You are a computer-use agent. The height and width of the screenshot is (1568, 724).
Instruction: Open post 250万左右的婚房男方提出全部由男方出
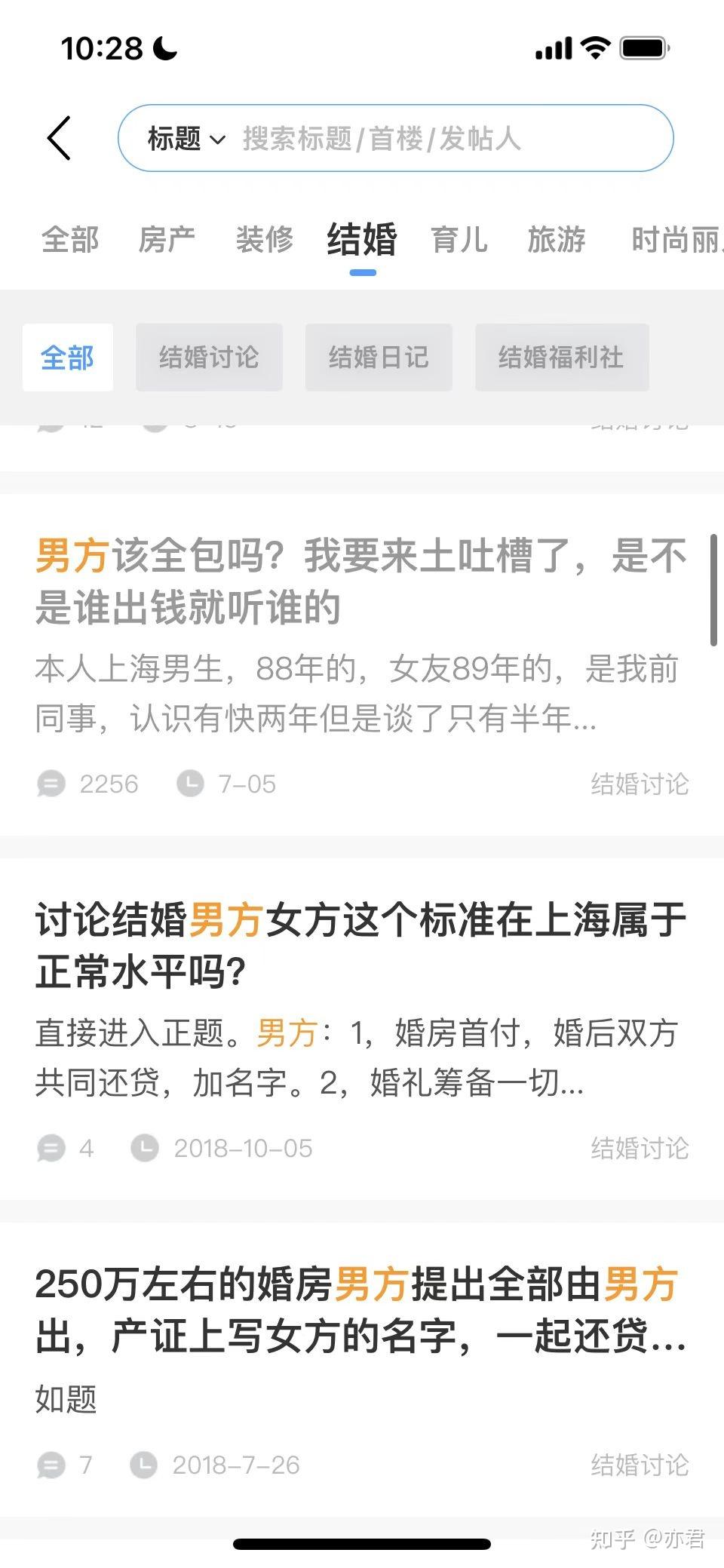[362, 1370]
